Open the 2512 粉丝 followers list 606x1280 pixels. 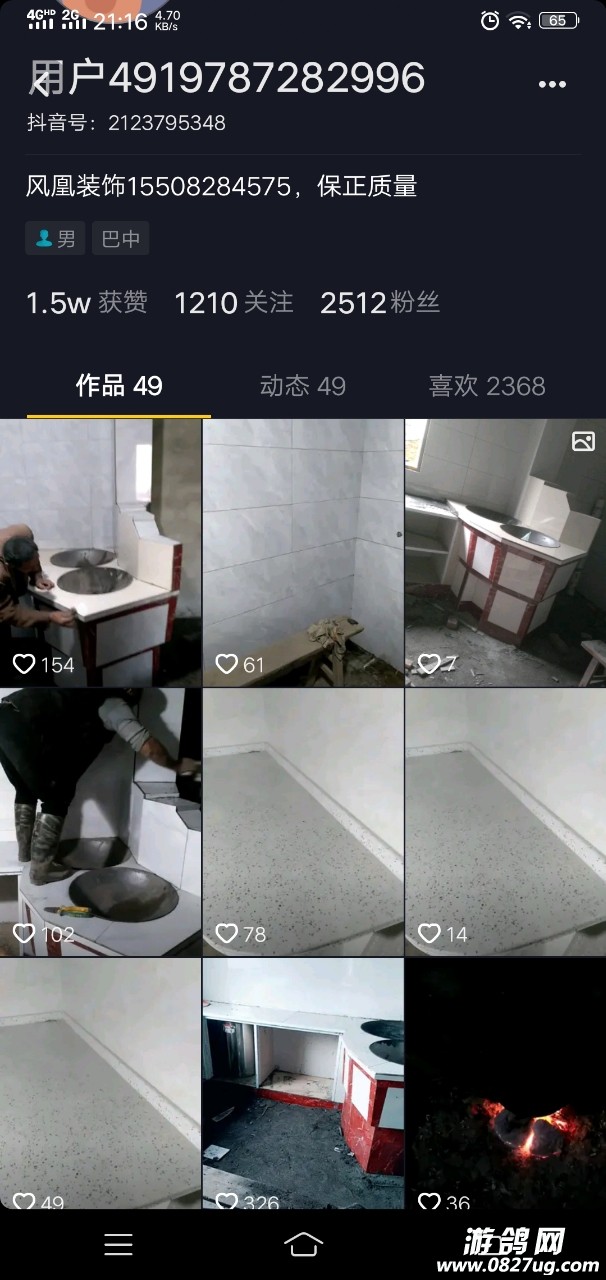point(380,303)
